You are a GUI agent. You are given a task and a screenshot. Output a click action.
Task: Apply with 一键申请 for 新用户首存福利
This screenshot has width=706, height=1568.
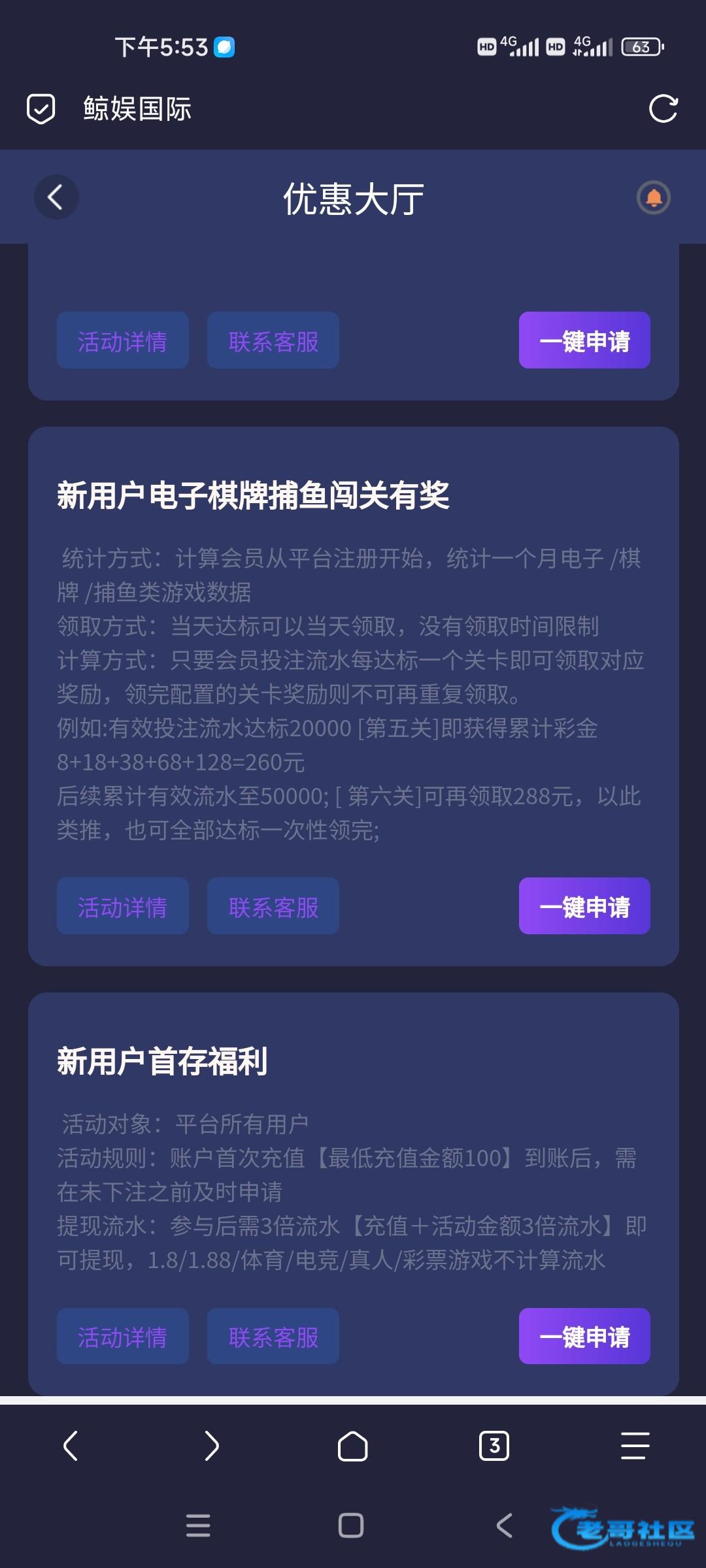[584, 1337]
